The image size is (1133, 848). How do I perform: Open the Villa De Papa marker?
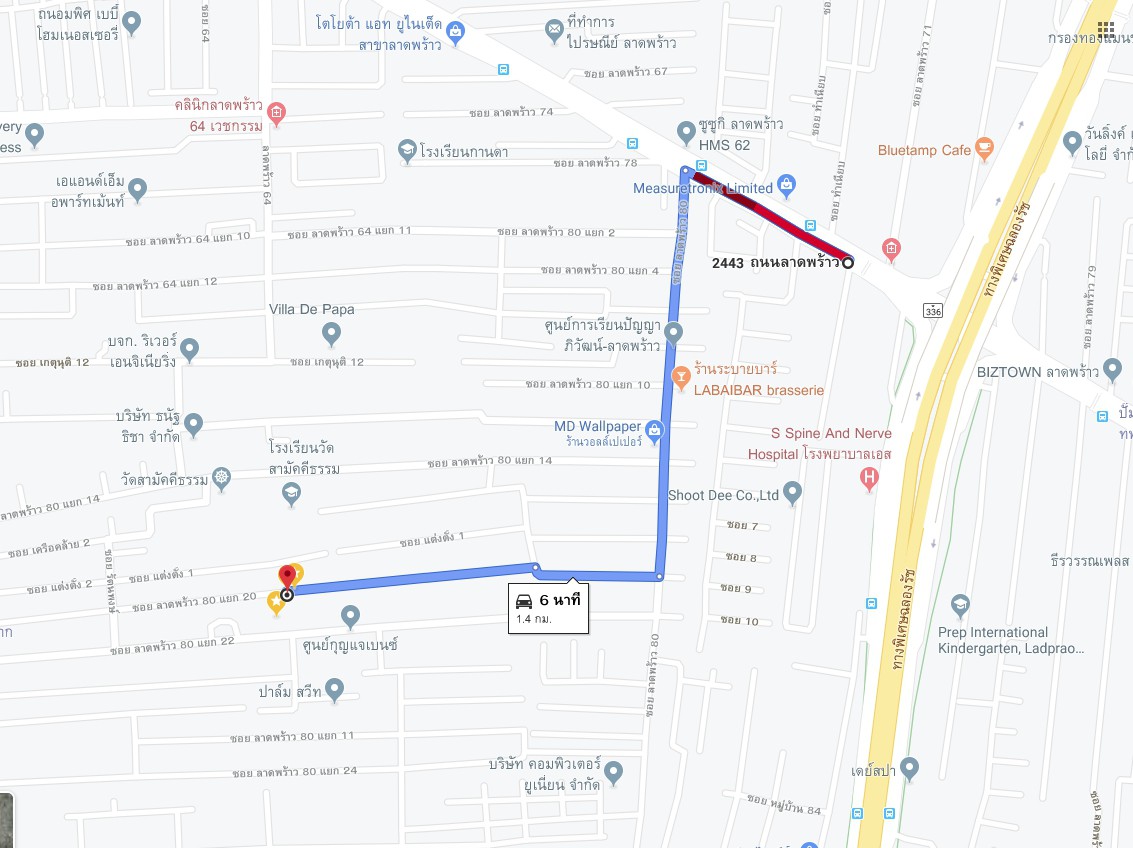pos(331,332)
